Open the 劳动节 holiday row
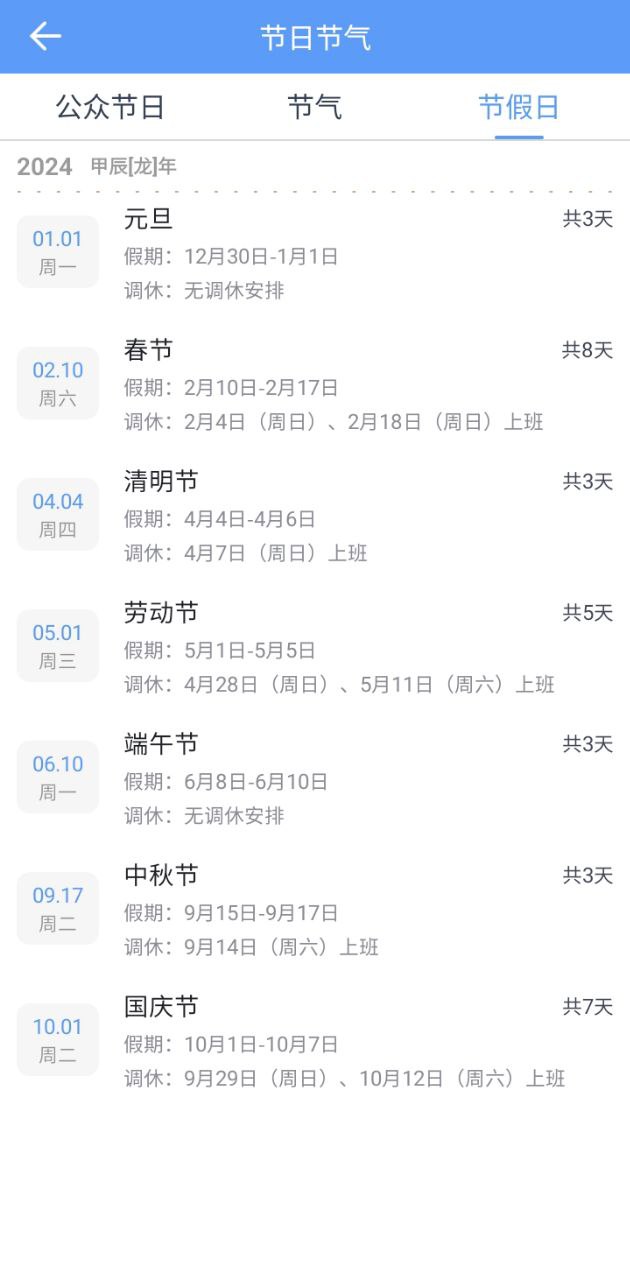 [315, 648]
